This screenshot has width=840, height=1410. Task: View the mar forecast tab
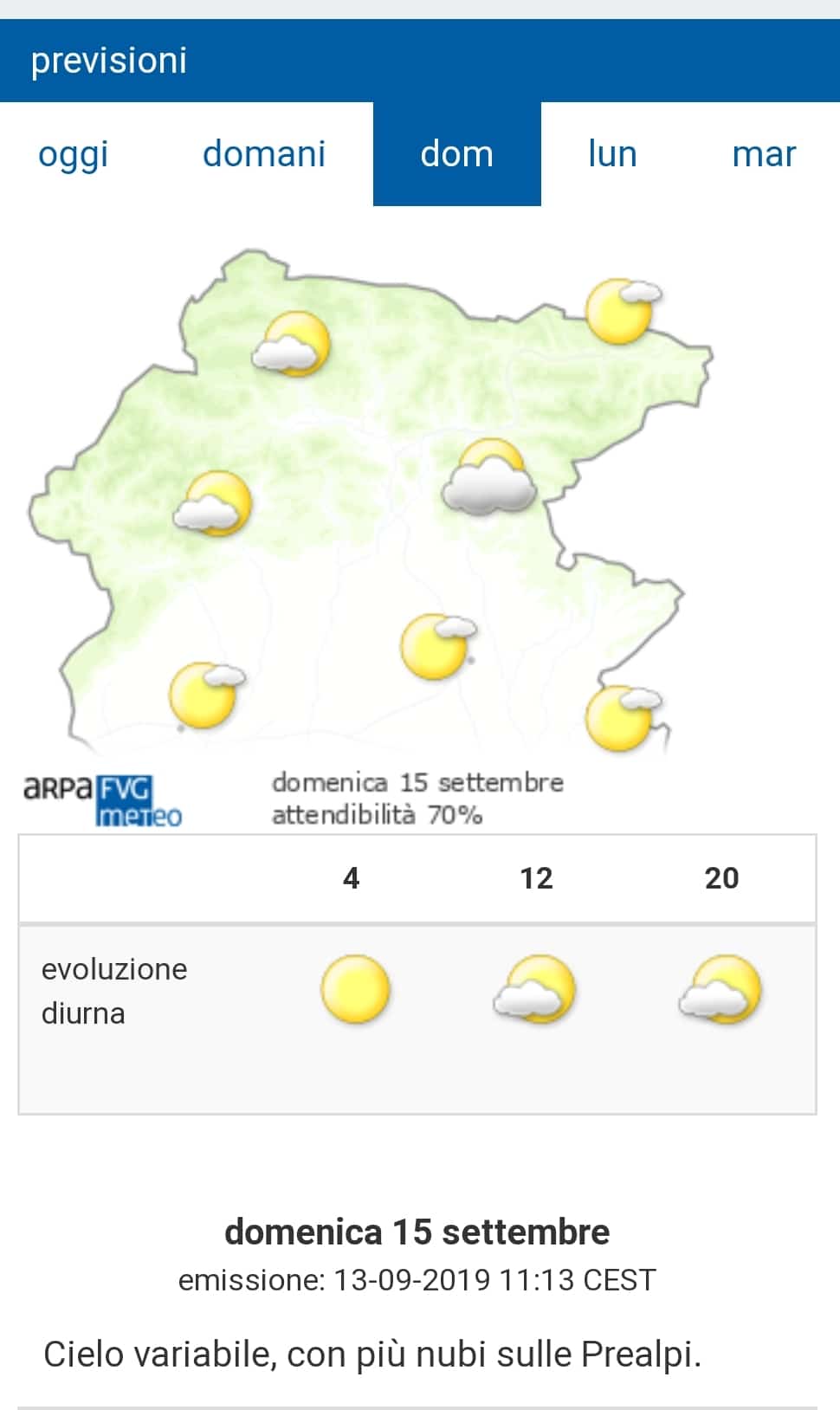pos(763,154)
